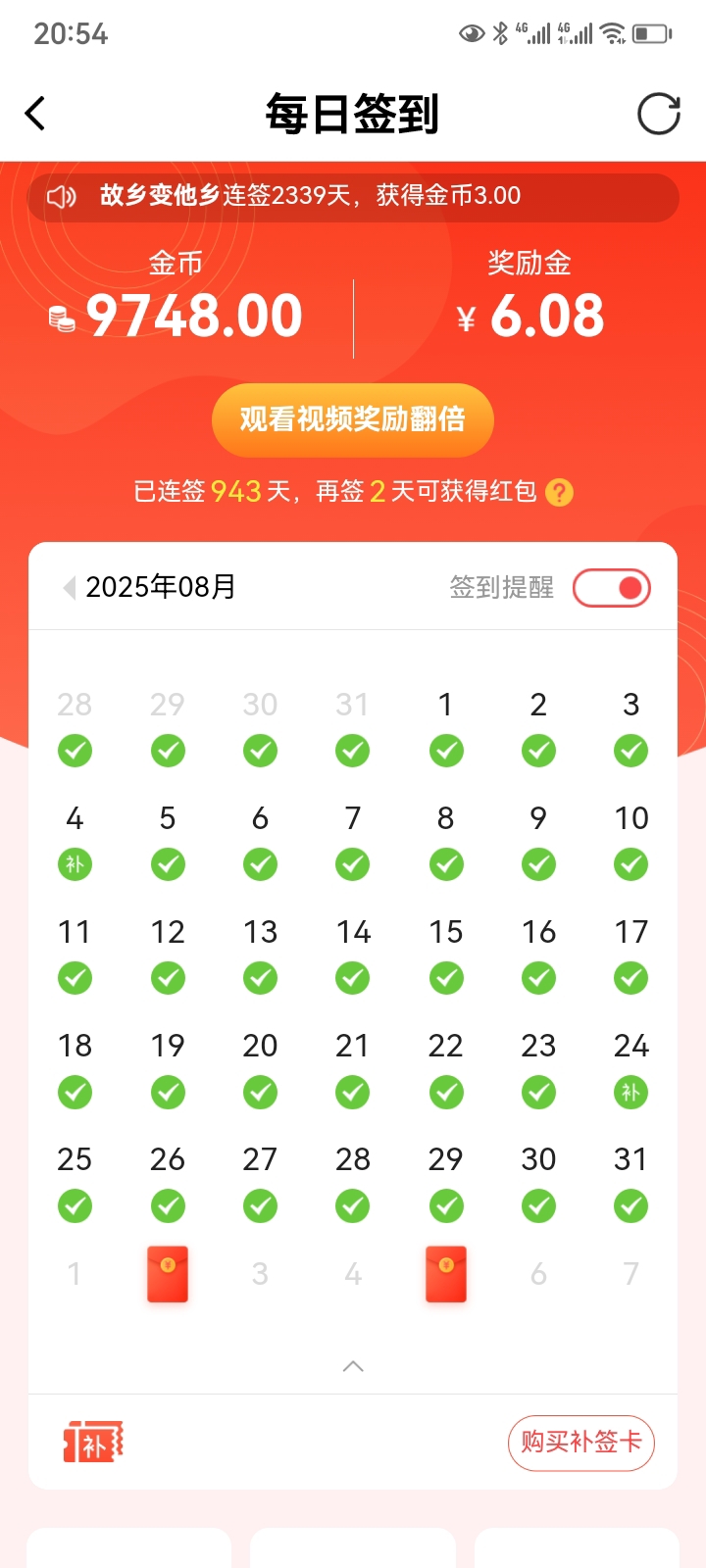
Task: Open the 补 make-up card icon
Action: [x=93, y=1443]
